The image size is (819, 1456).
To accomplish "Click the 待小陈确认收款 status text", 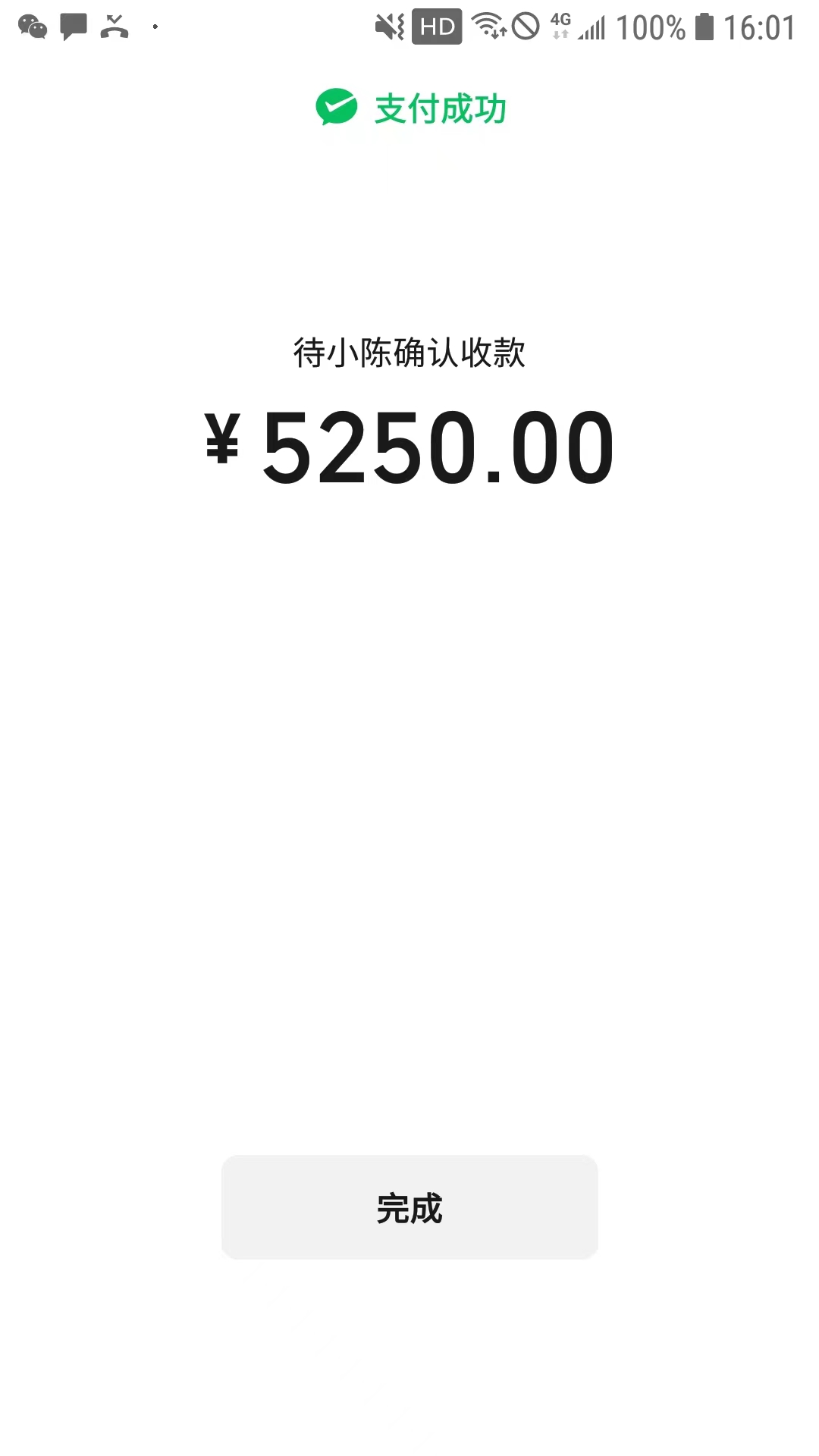I will coord(409,353).
